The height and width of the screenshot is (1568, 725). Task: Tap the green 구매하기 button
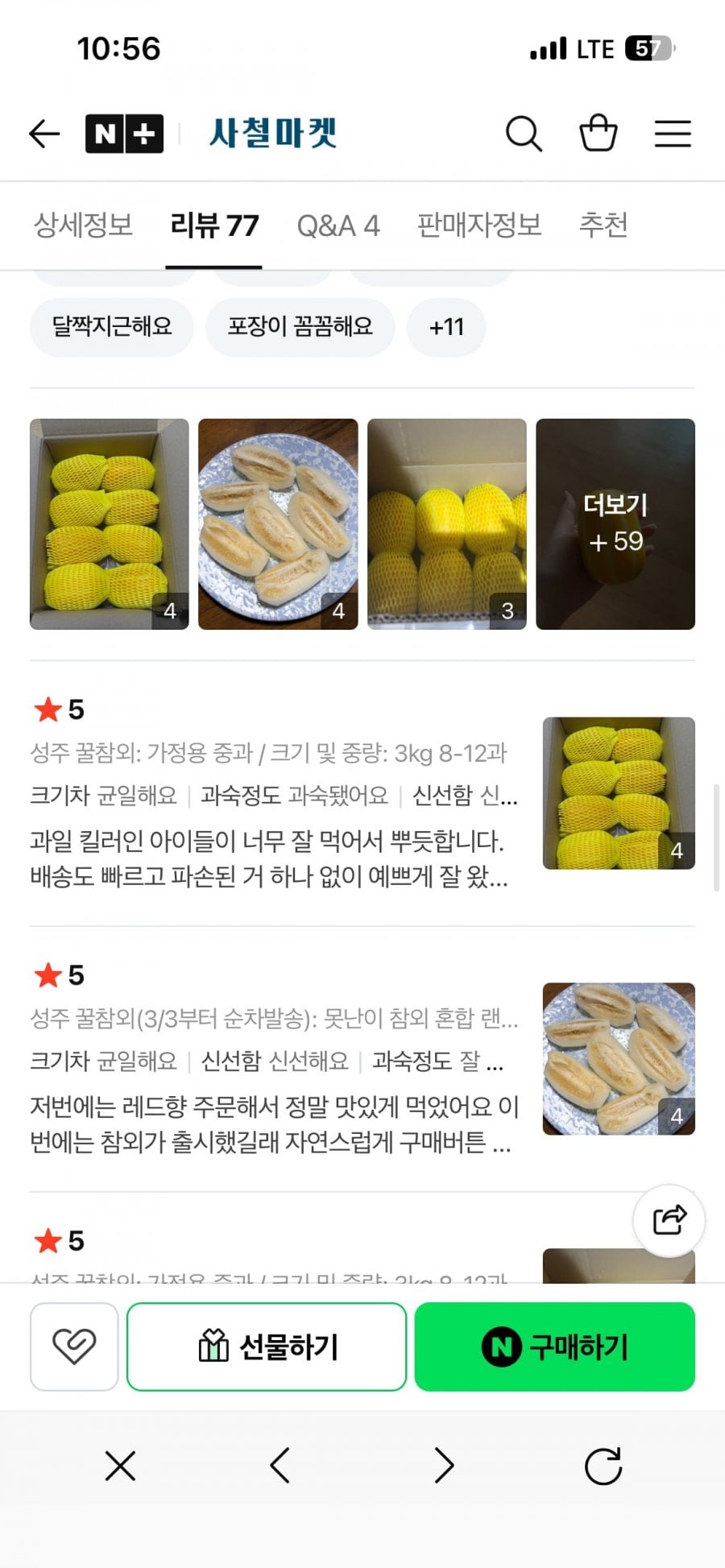click(555, 1347)
